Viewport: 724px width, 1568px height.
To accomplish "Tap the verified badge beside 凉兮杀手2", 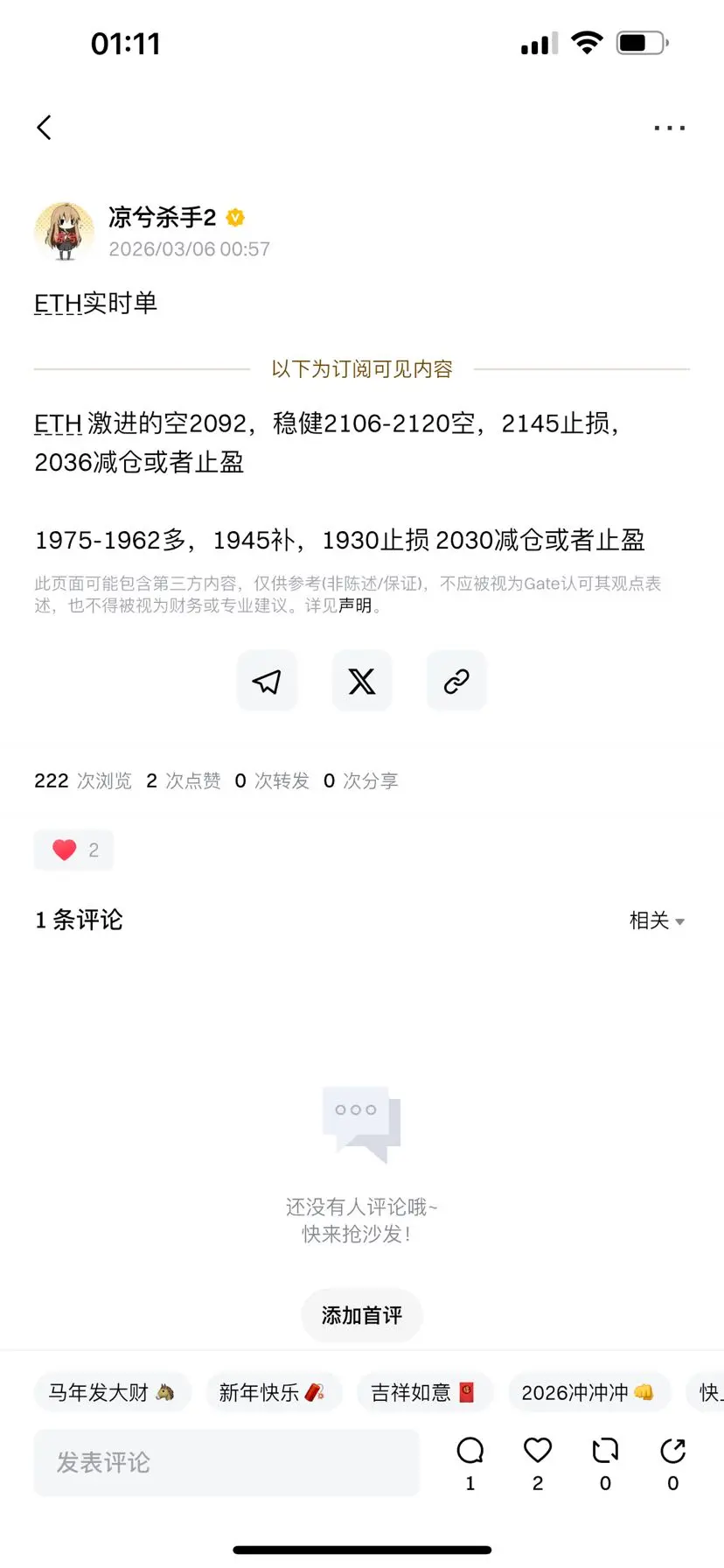I will [x=234, y=218].
